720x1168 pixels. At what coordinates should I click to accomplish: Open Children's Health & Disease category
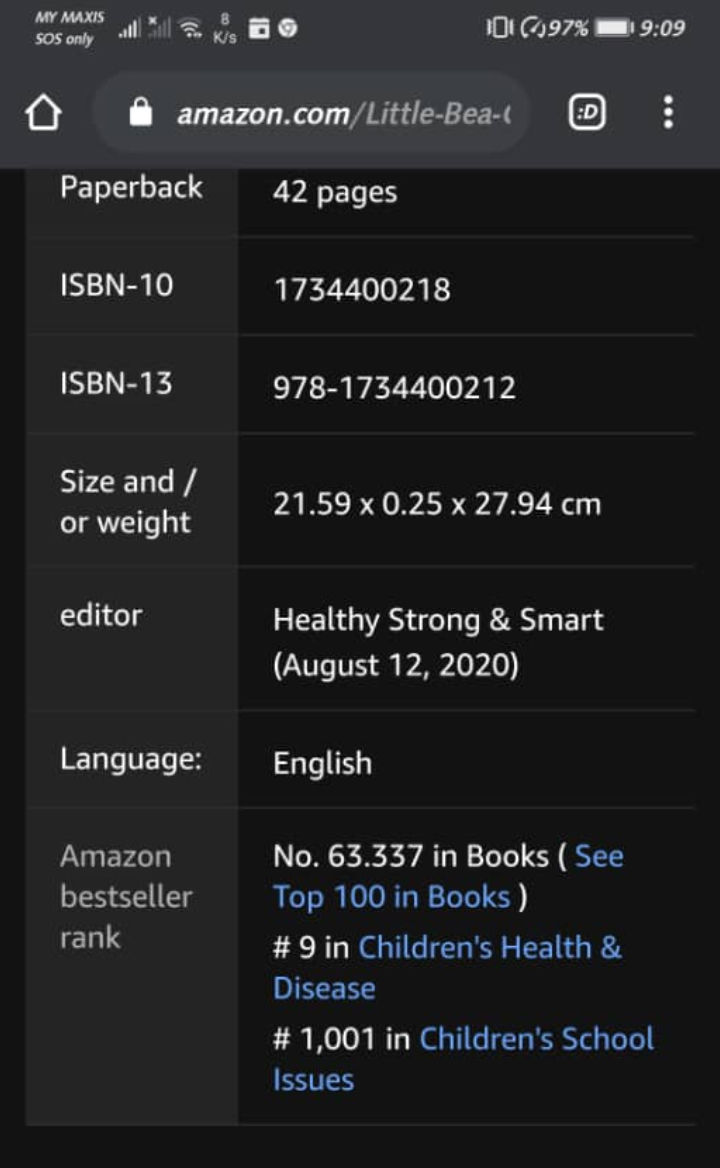click(x=447, y=968)
